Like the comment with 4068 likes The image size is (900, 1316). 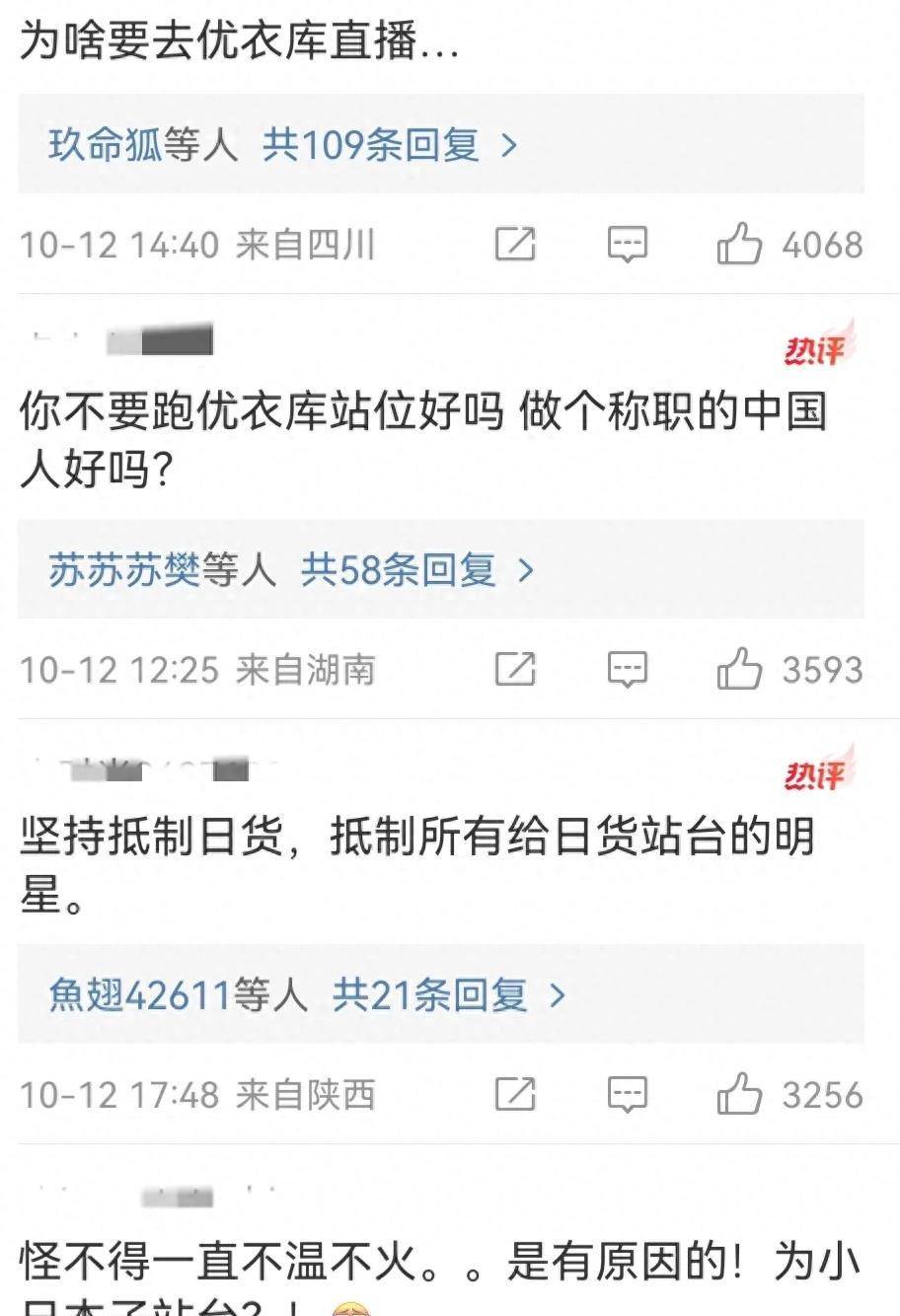[x=739, y=244]
